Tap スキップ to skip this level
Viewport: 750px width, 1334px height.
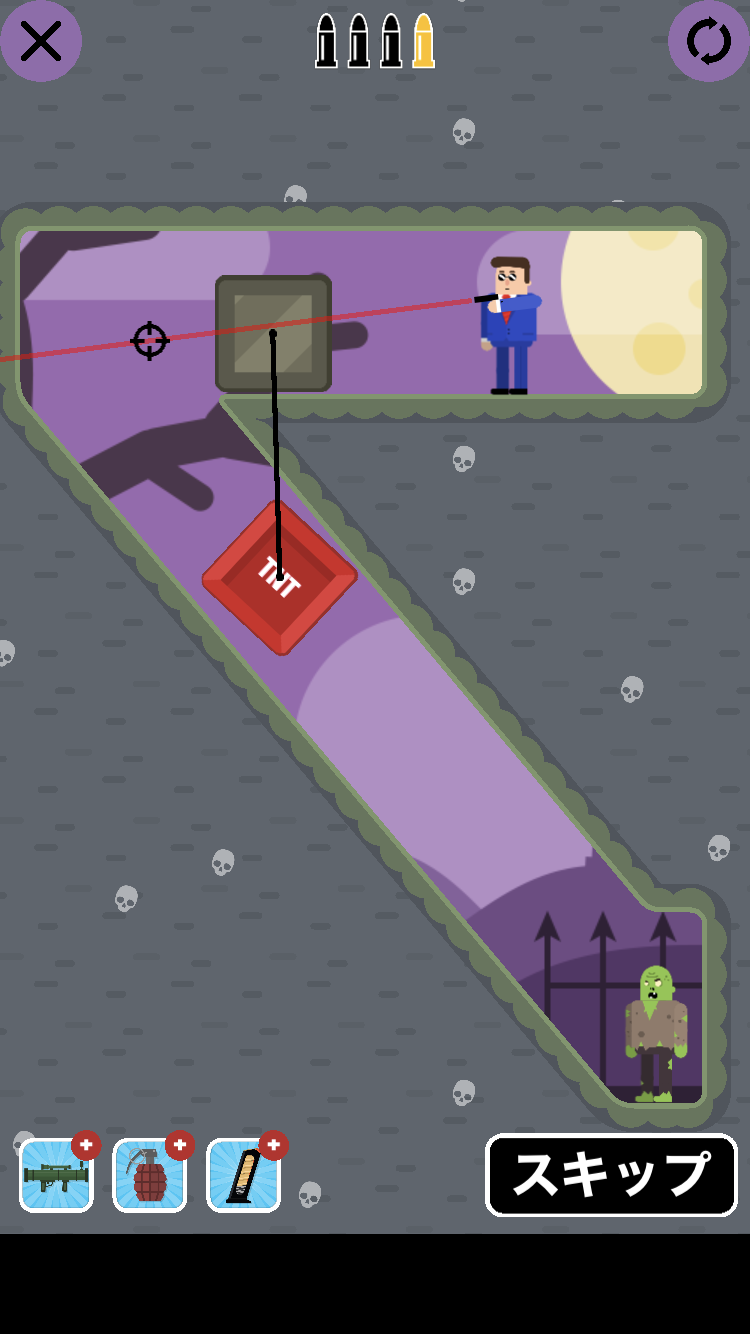pos(611,1175)
